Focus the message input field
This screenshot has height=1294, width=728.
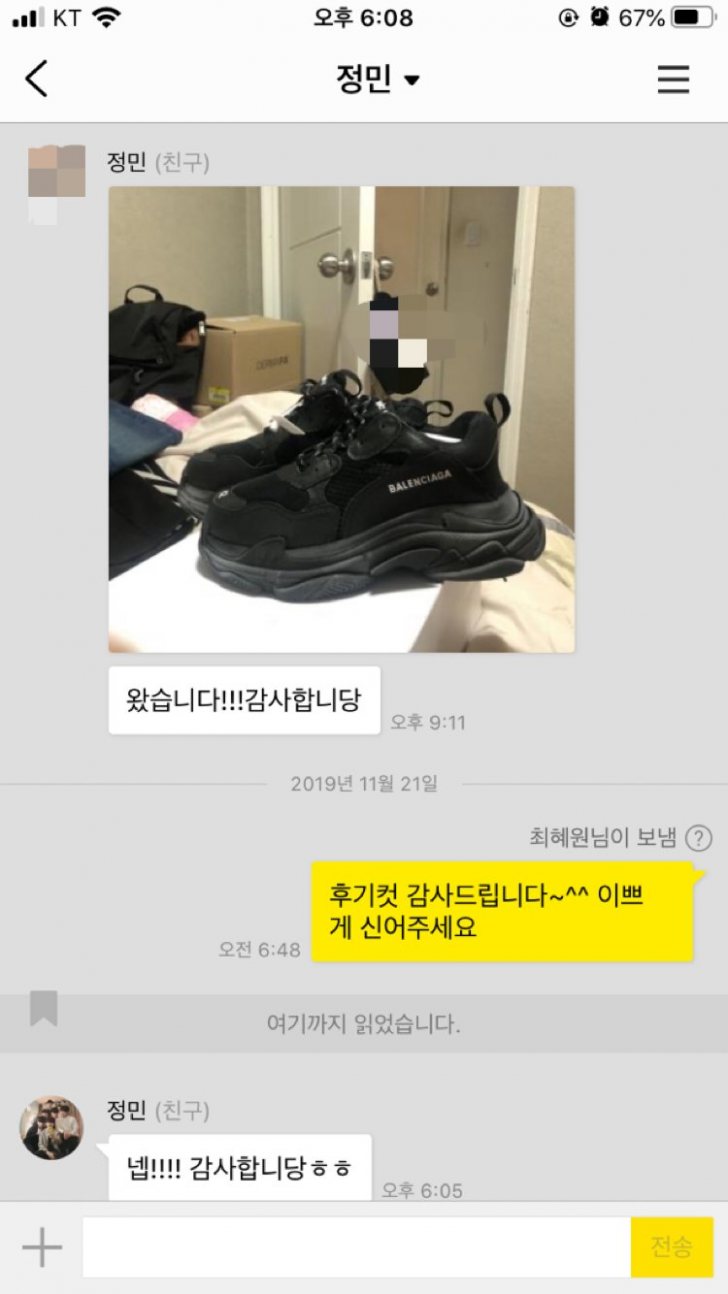[x=356, y=1247]
